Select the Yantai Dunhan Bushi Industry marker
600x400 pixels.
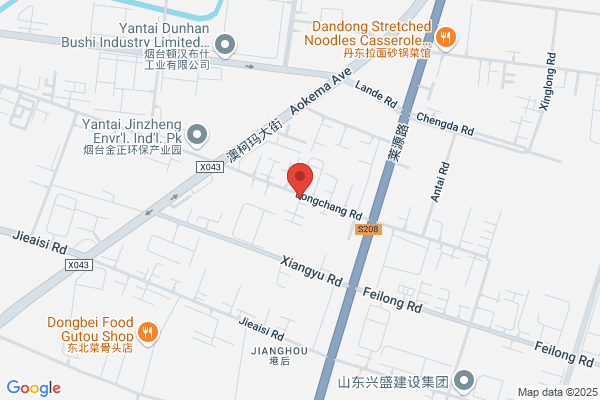[225, 46]
